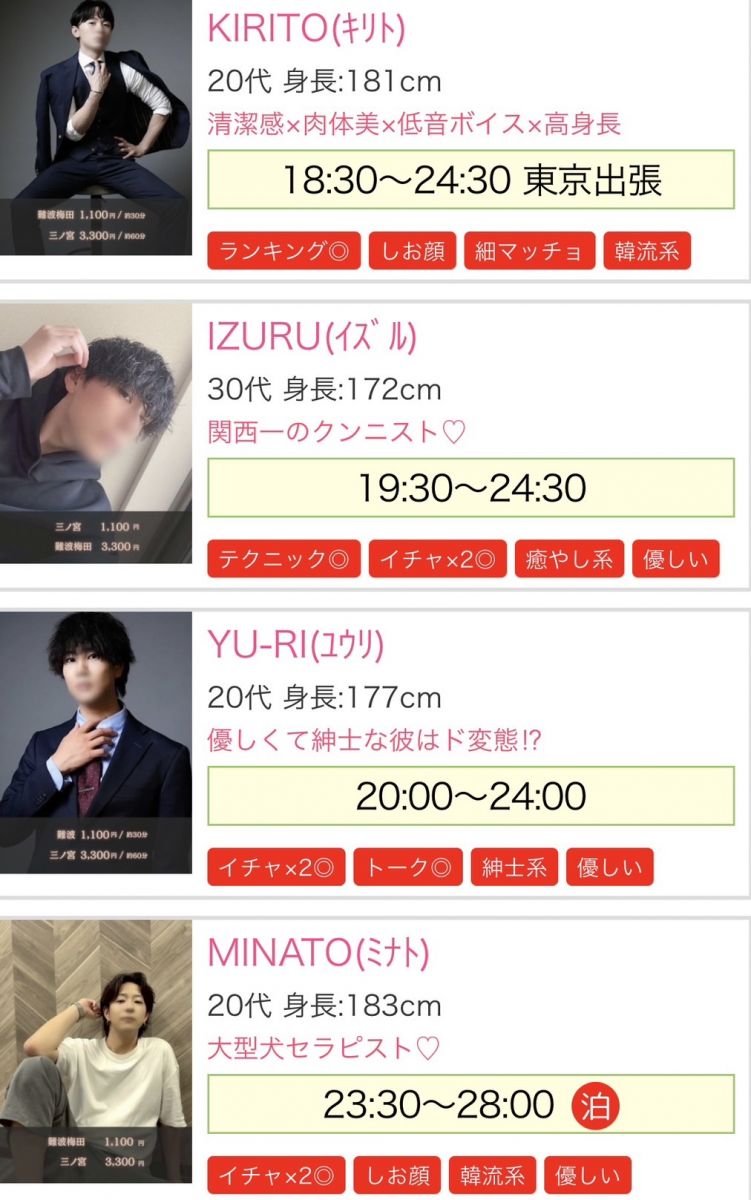
Task: Open IZURU's profile photo
Action: coord(95,433)
